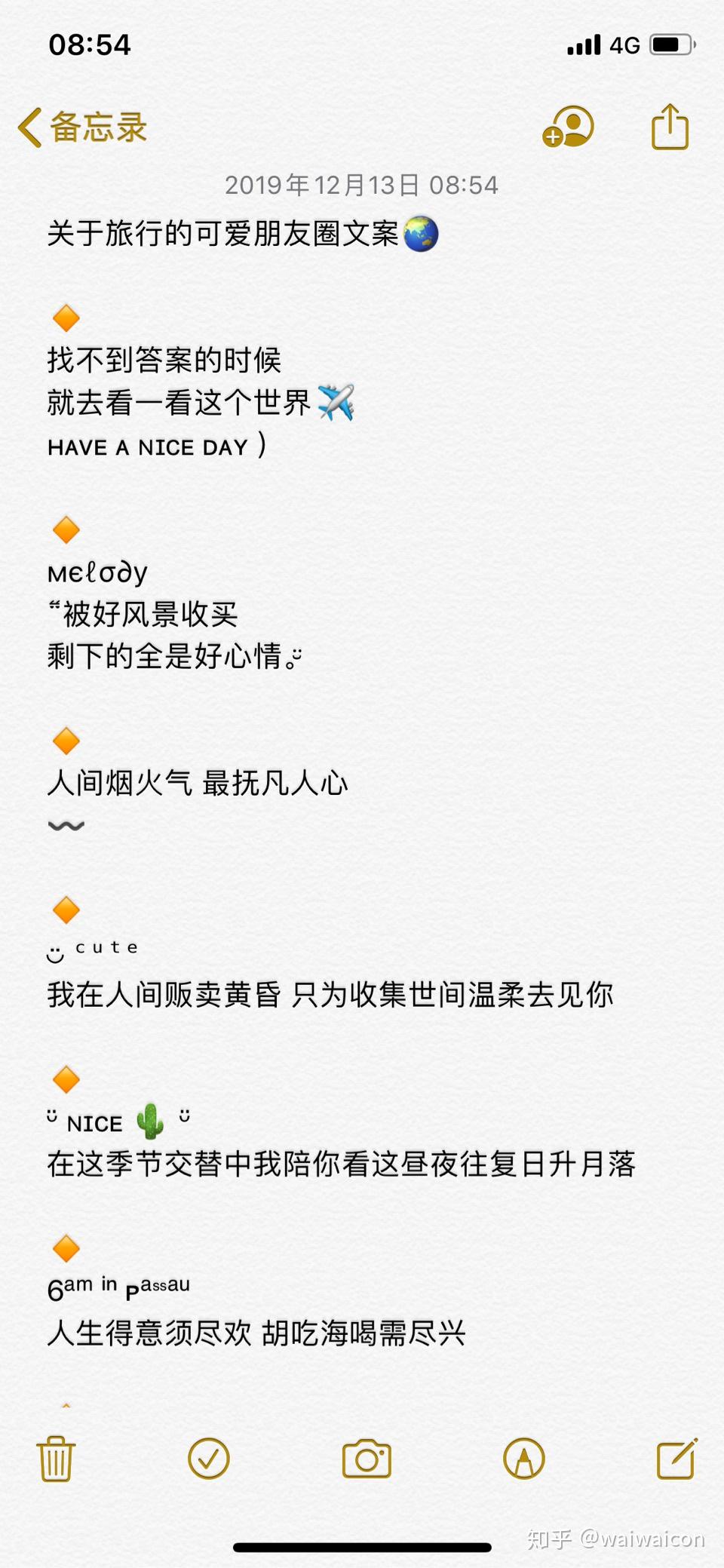Open the share sheet icon

[x=670, y=127]
